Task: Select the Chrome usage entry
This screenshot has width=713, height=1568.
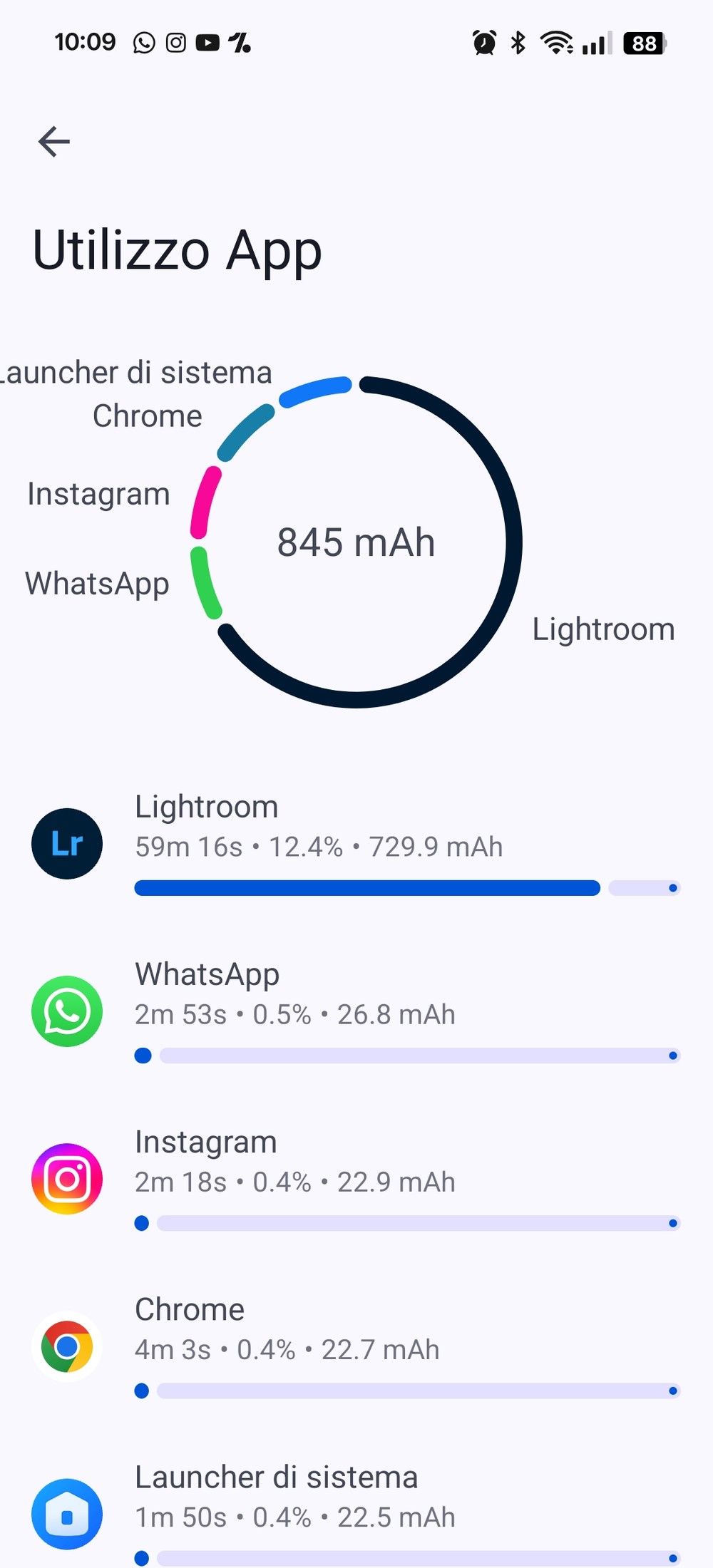Action: tap(356, 1347)
